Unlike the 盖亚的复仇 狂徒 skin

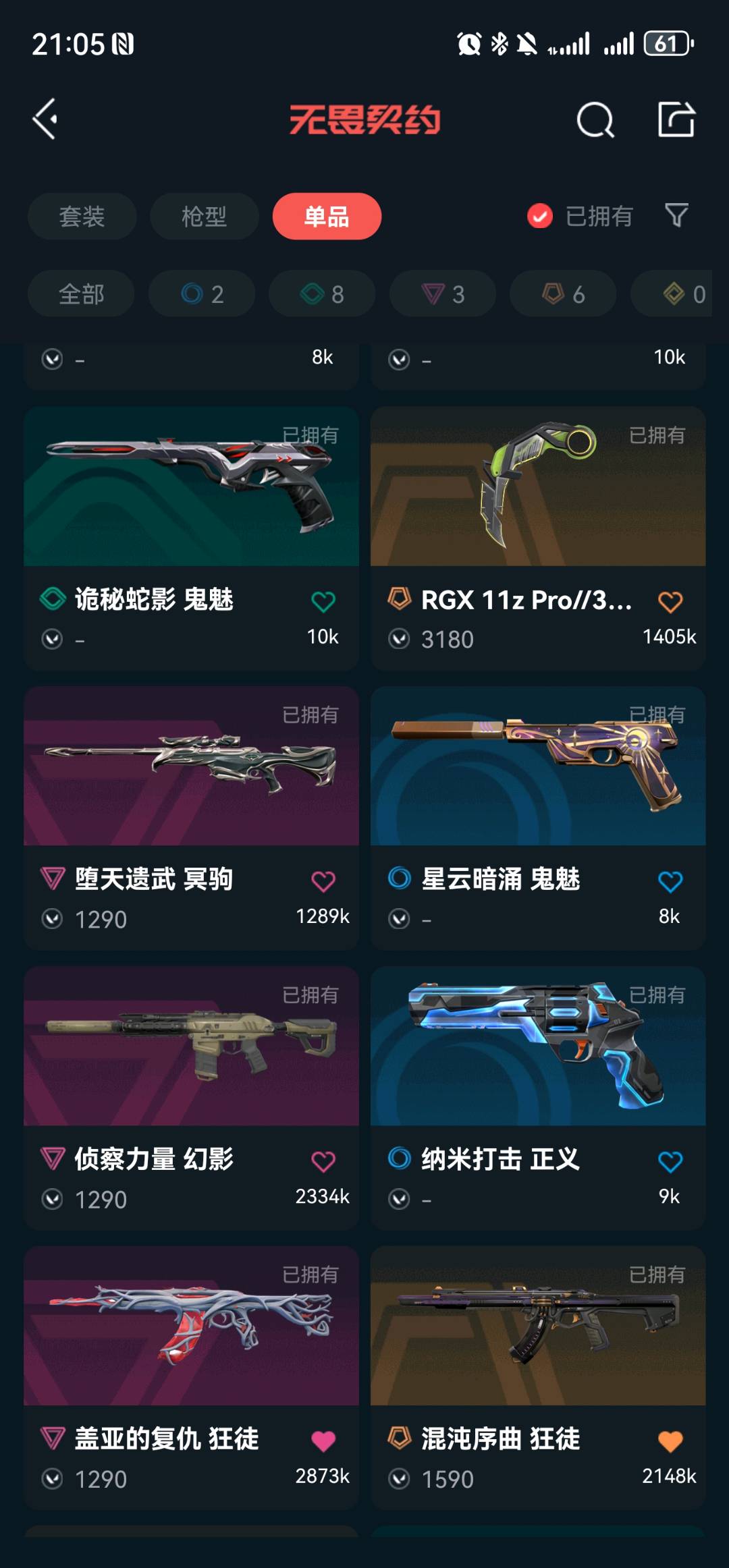(x=323, y=1441)
